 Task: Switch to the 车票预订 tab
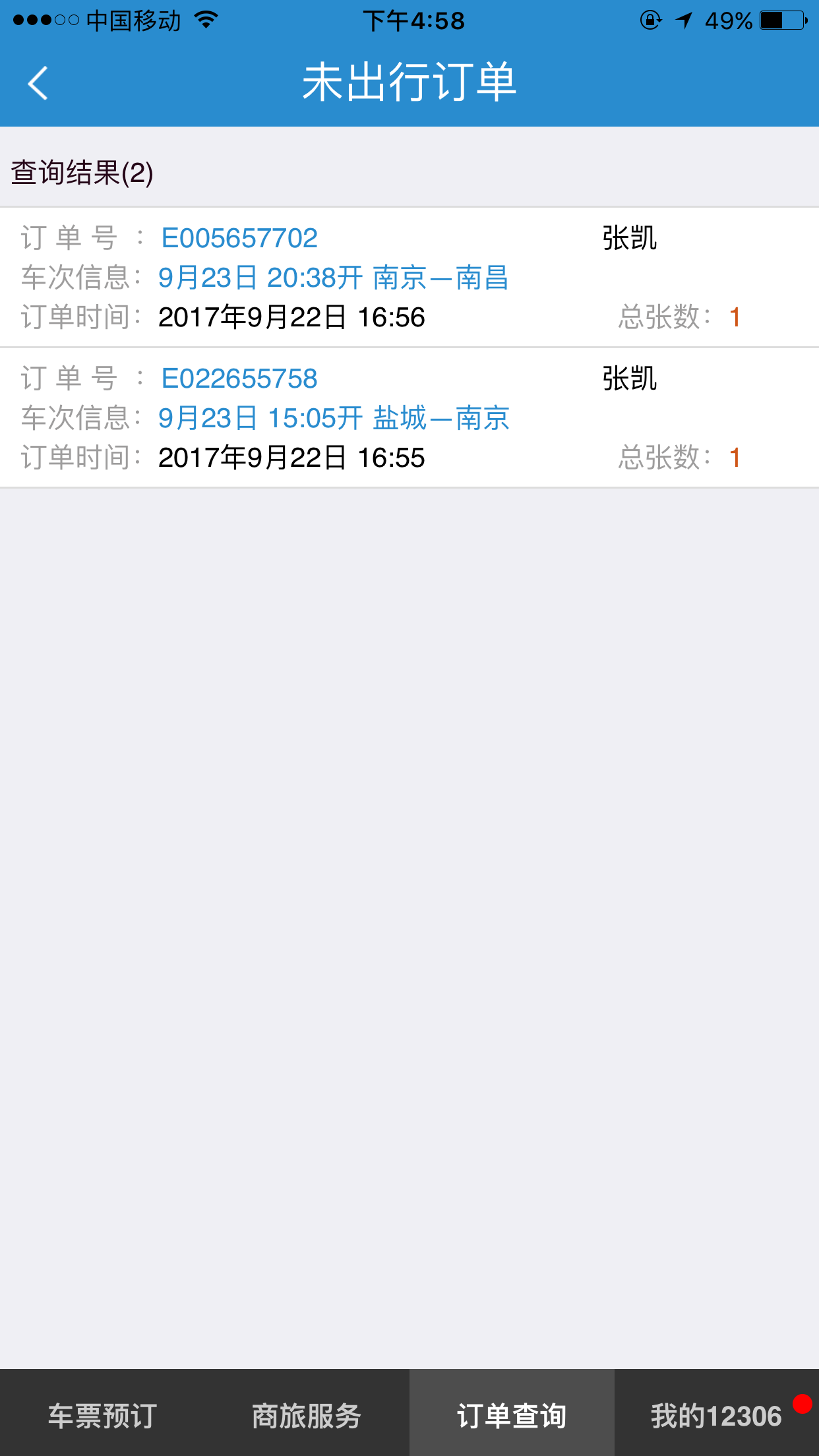click(102, 1415)
